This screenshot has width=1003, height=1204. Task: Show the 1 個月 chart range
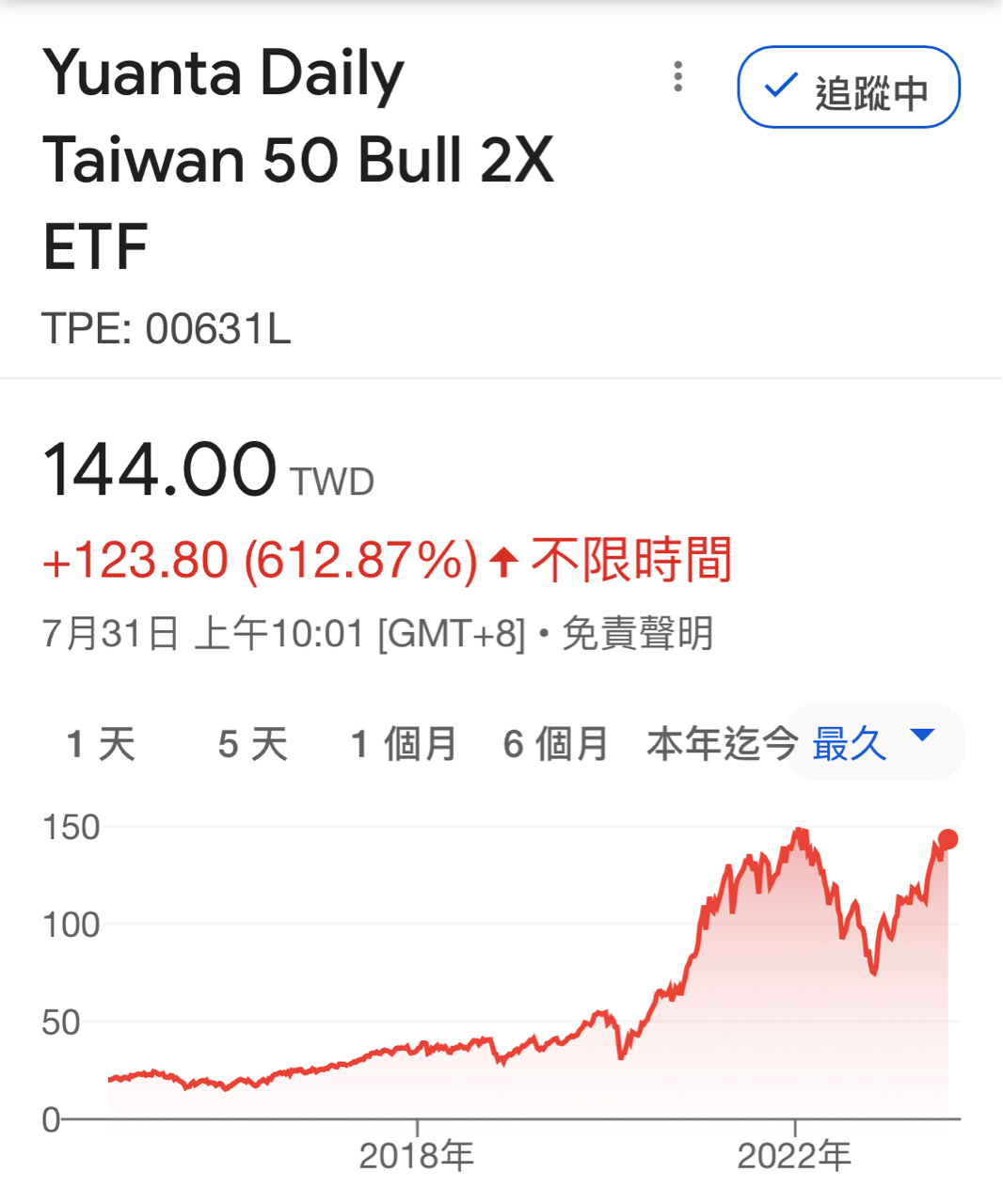(x=404, y=744)
